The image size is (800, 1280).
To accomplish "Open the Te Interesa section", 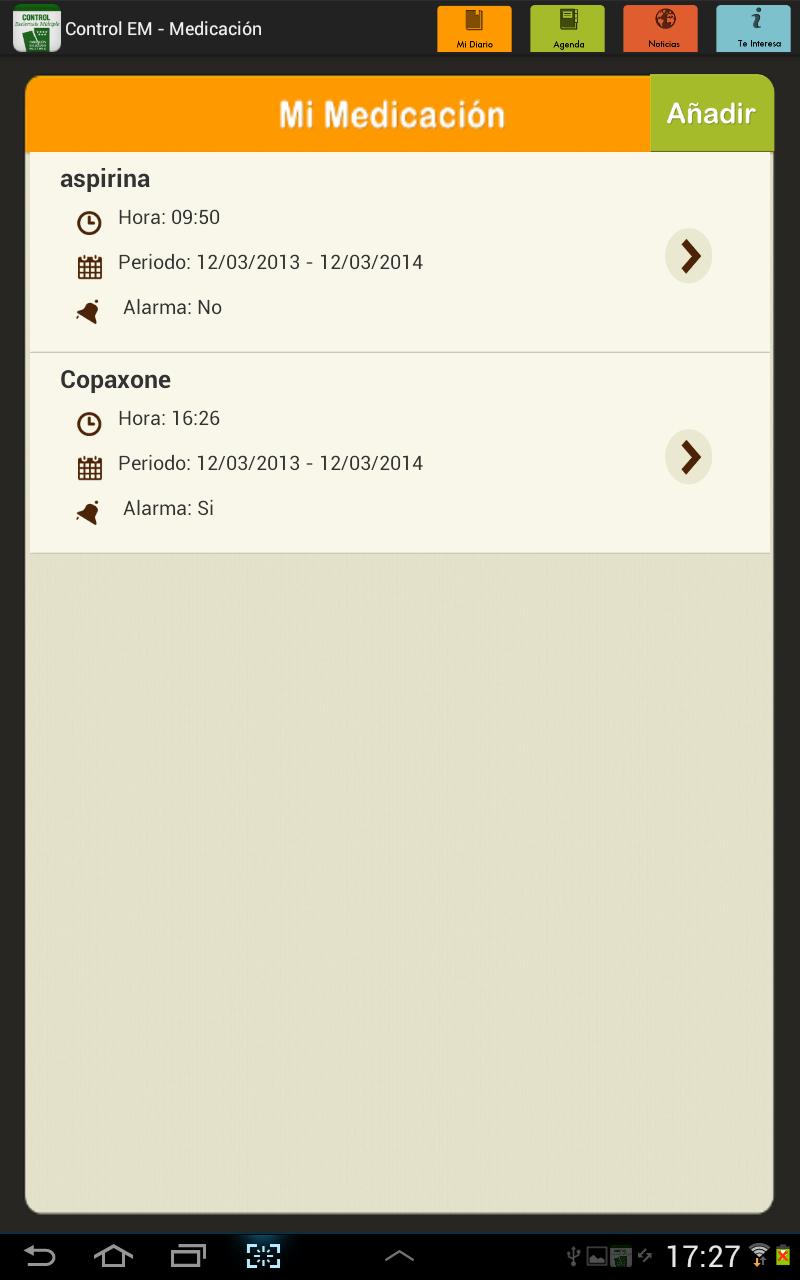I will tap(753, 29).
